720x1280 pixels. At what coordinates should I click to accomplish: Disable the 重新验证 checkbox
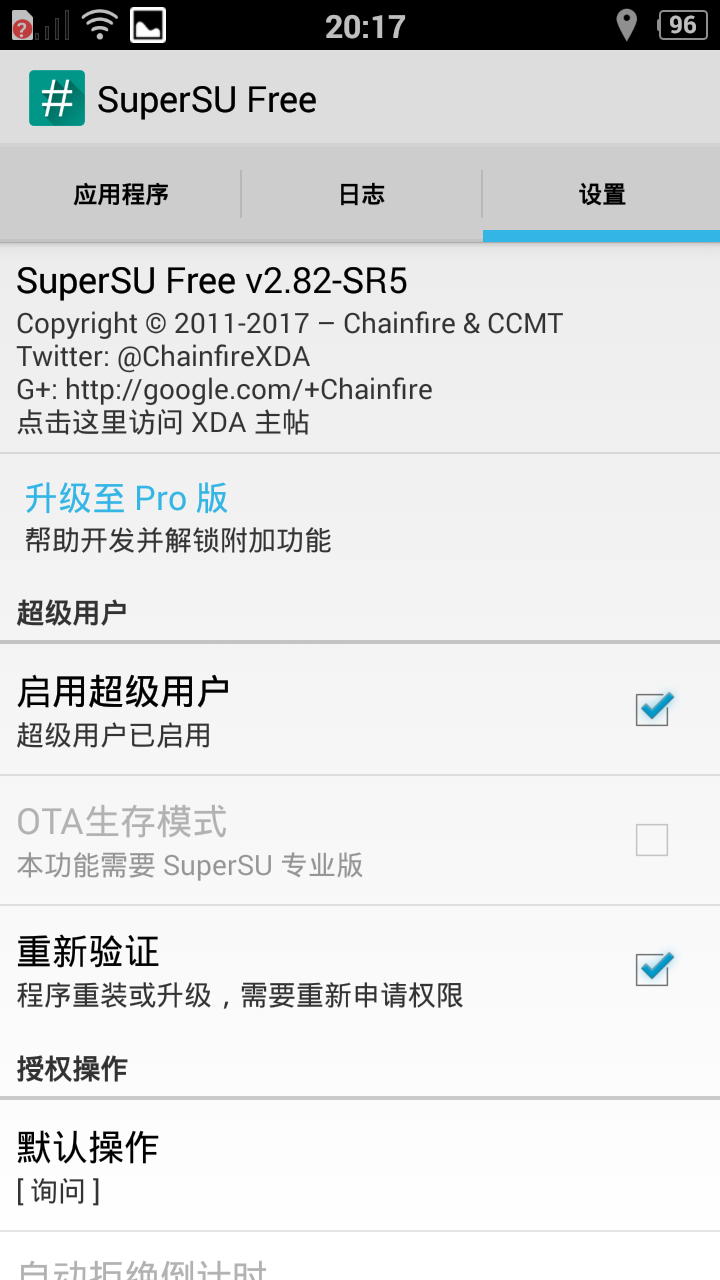(x=652, y=970)
